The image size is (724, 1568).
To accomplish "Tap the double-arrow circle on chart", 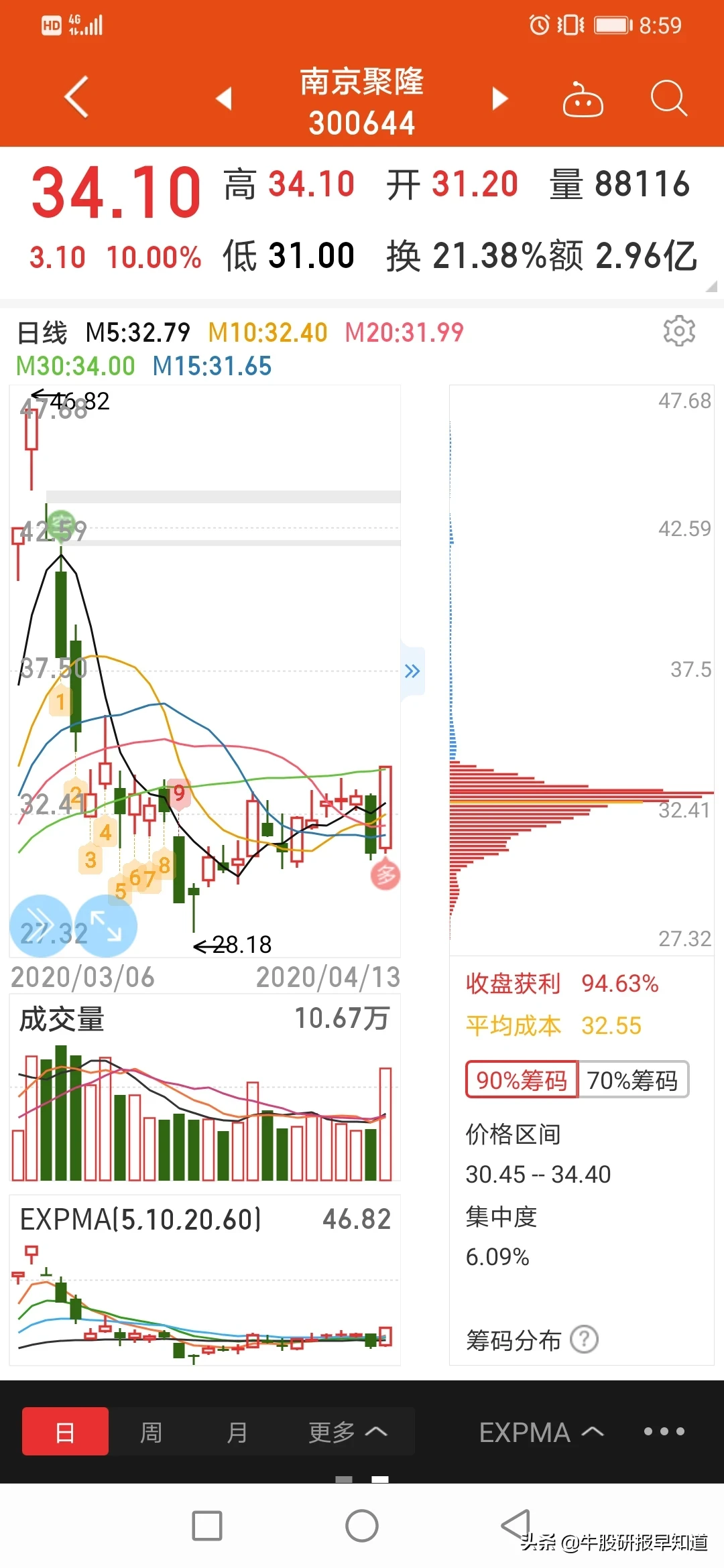I will (41, 925).
